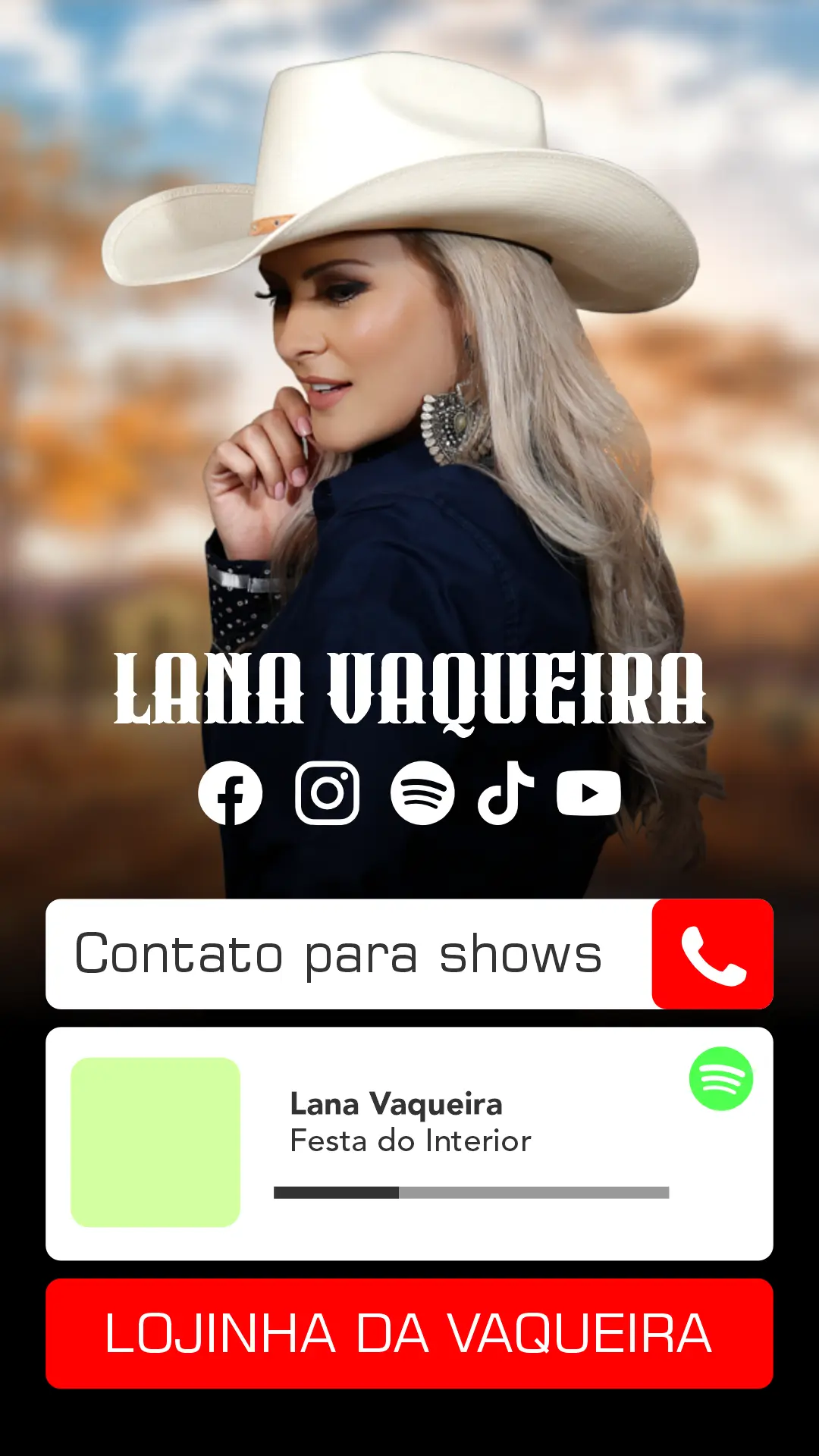Open the LOJINHA DA VAQUEIRA store button
Viewport: 819px width, 1456px height.
[409, 1334]
